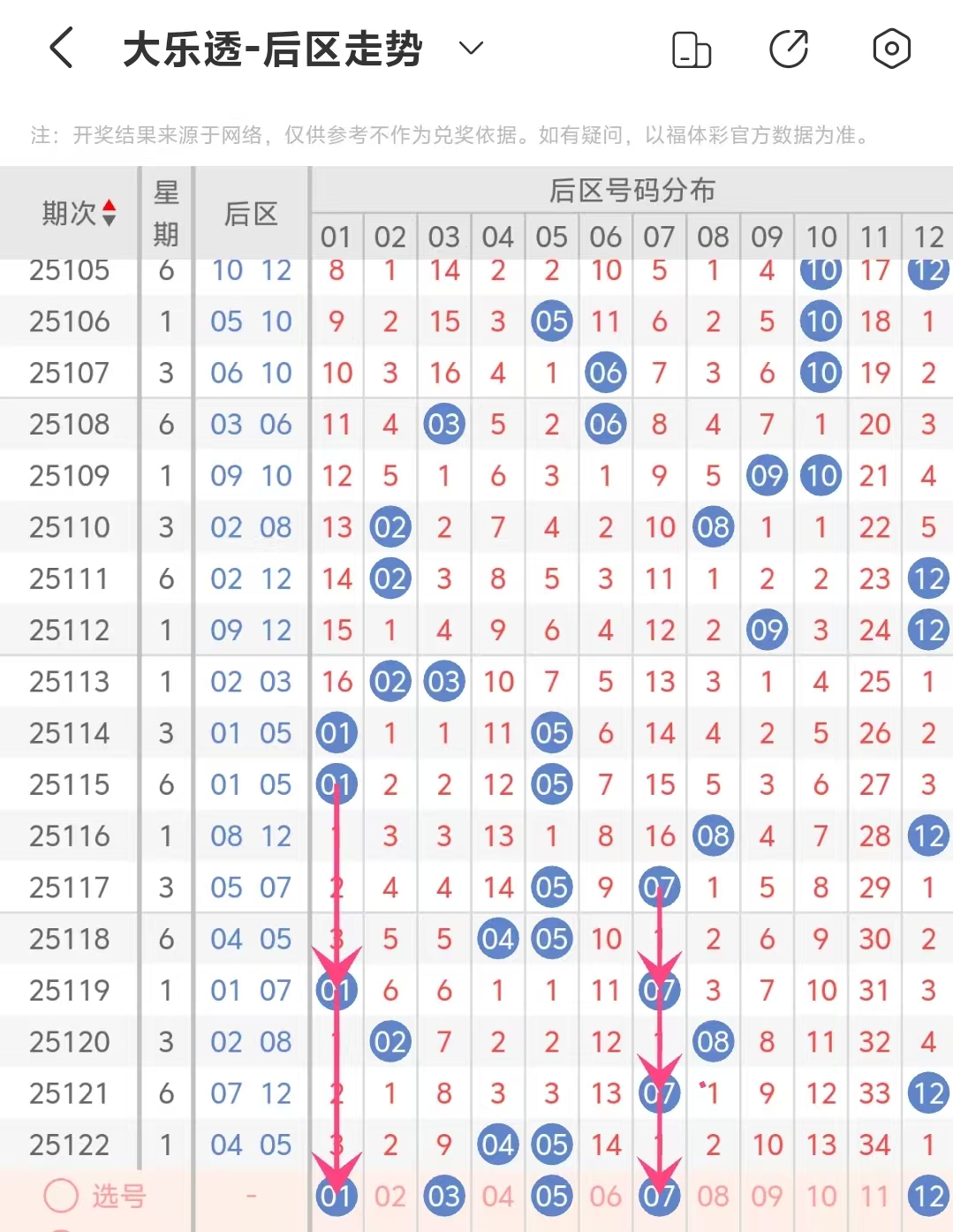Deselect number 03 in the 选号 row

pyautogui.click(x=444, y=1196)
